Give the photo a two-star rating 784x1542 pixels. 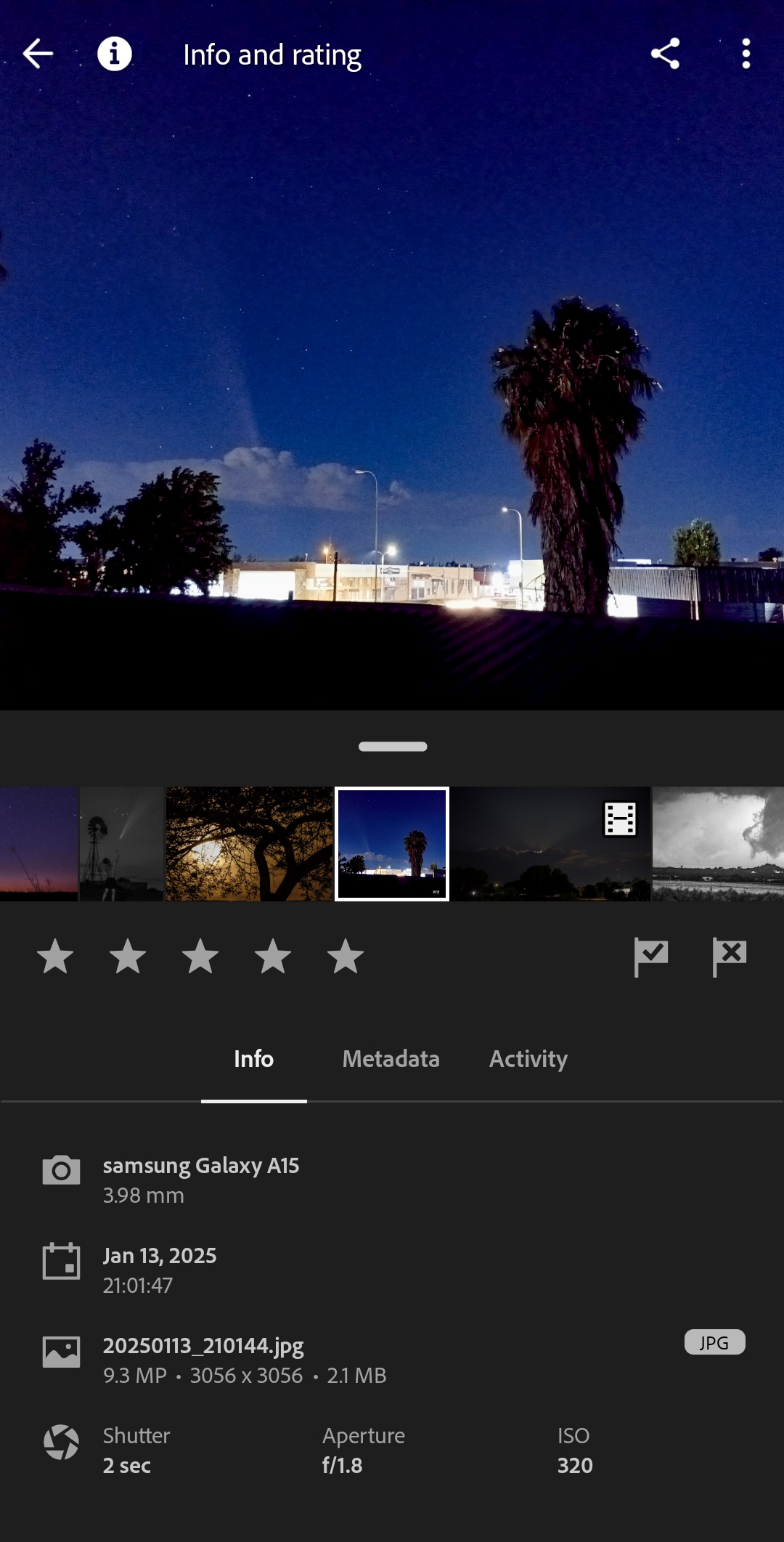tap(128, 956)
